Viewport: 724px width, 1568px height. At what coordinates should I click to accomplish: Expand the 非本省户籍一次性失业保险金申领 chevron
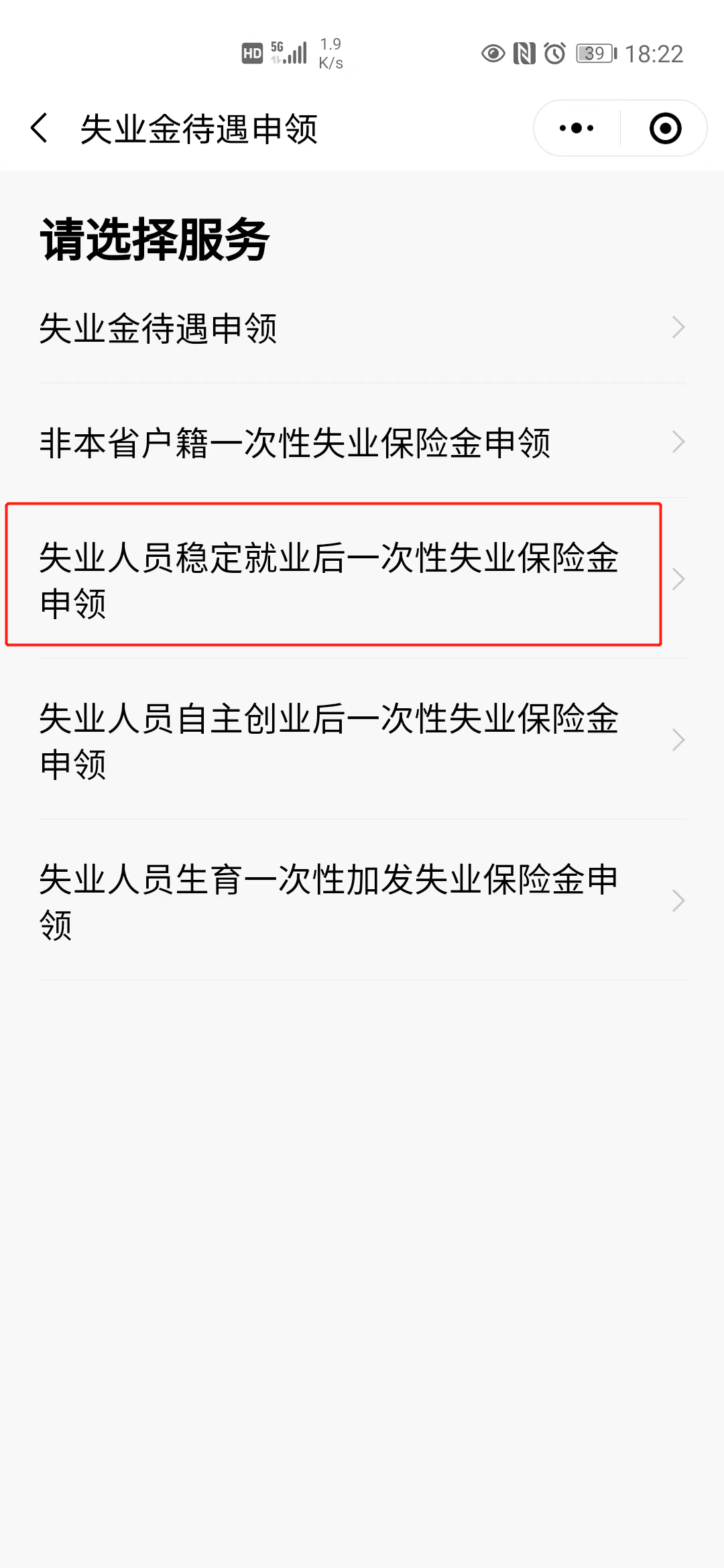(x=677, y=442)
